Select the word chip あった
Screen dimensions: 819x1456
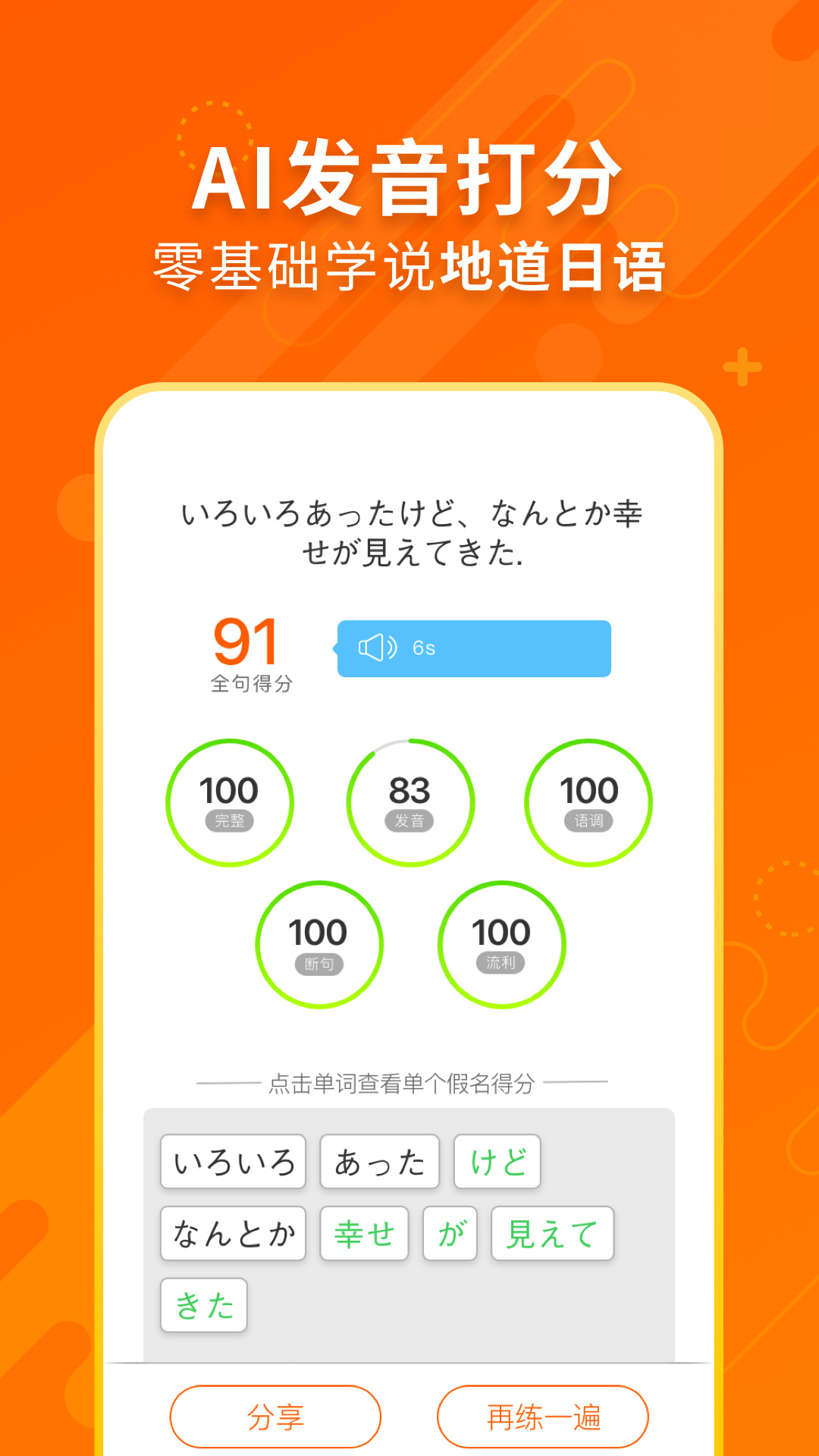tap(377, 1160)
